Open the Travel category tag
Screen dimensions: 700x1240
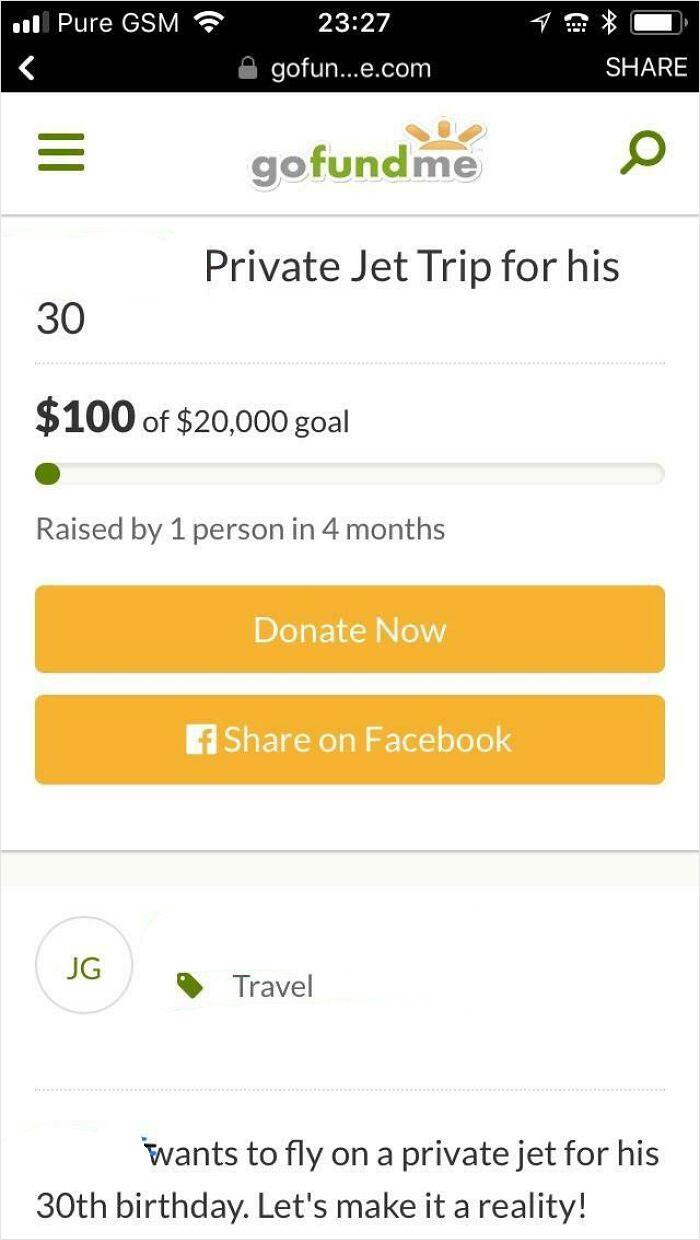click(x=272, y=986)
